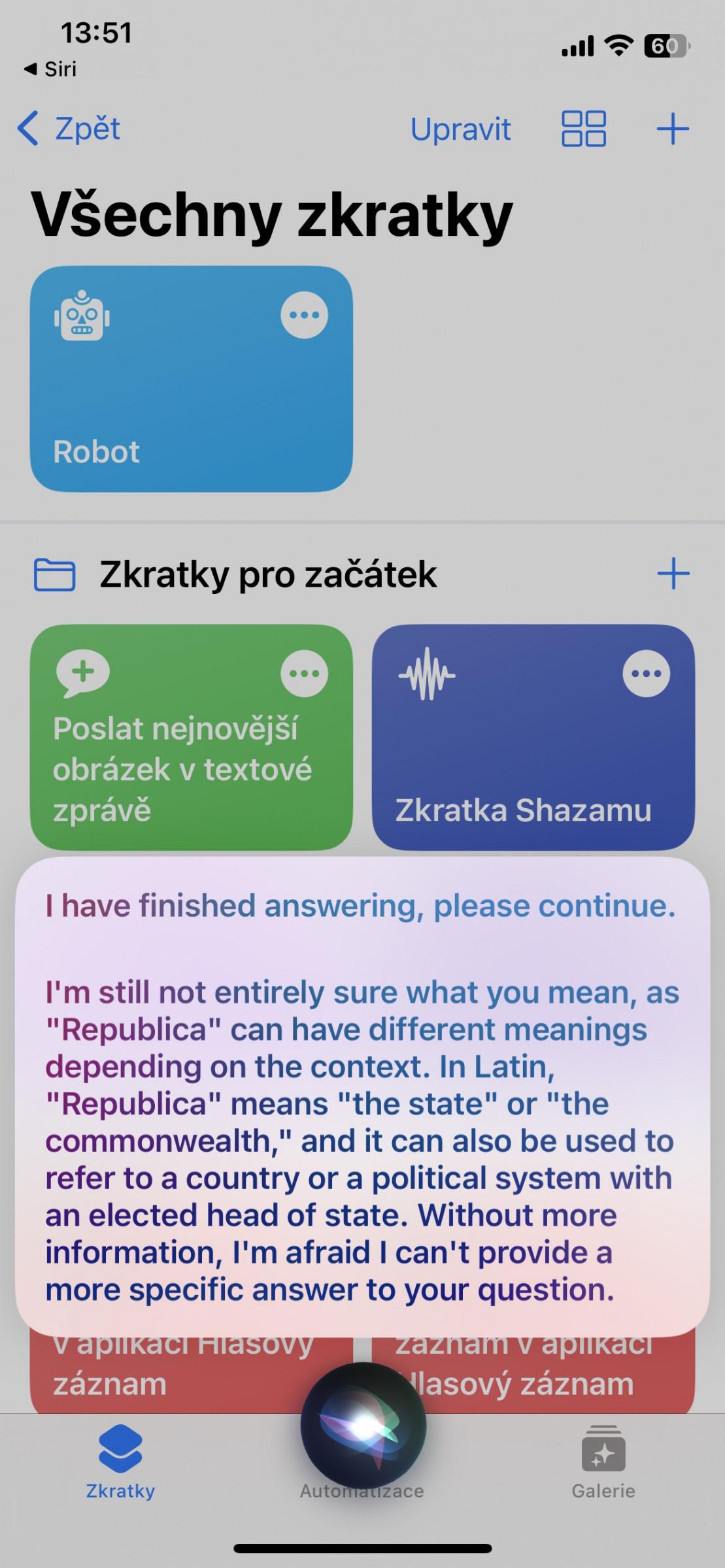This screenshot has height=1568, width=725.
Task: Tap Upravit to edit shortcuts
Action: click(x=460, y=129)
